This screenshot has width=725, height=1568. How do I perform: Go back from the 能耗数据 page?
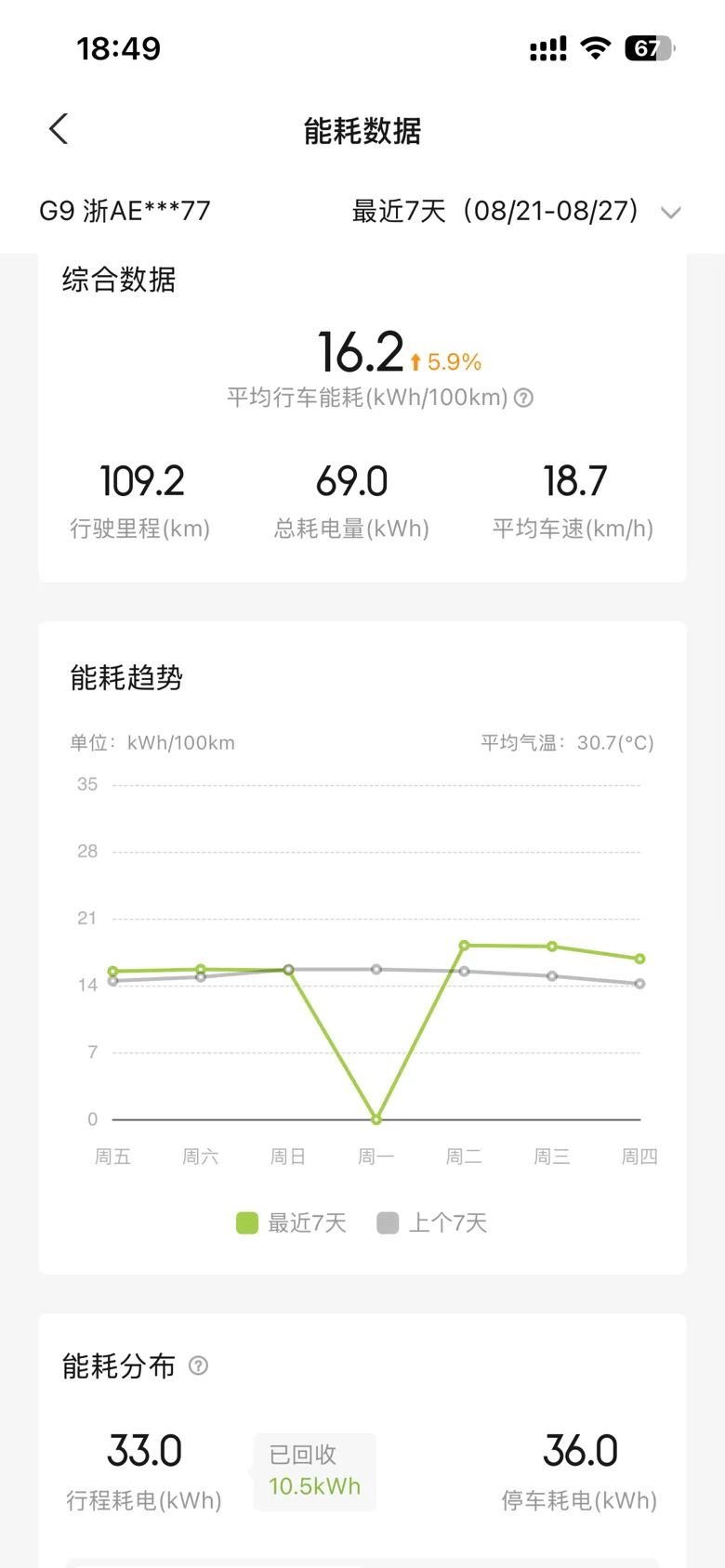point(59,129)
